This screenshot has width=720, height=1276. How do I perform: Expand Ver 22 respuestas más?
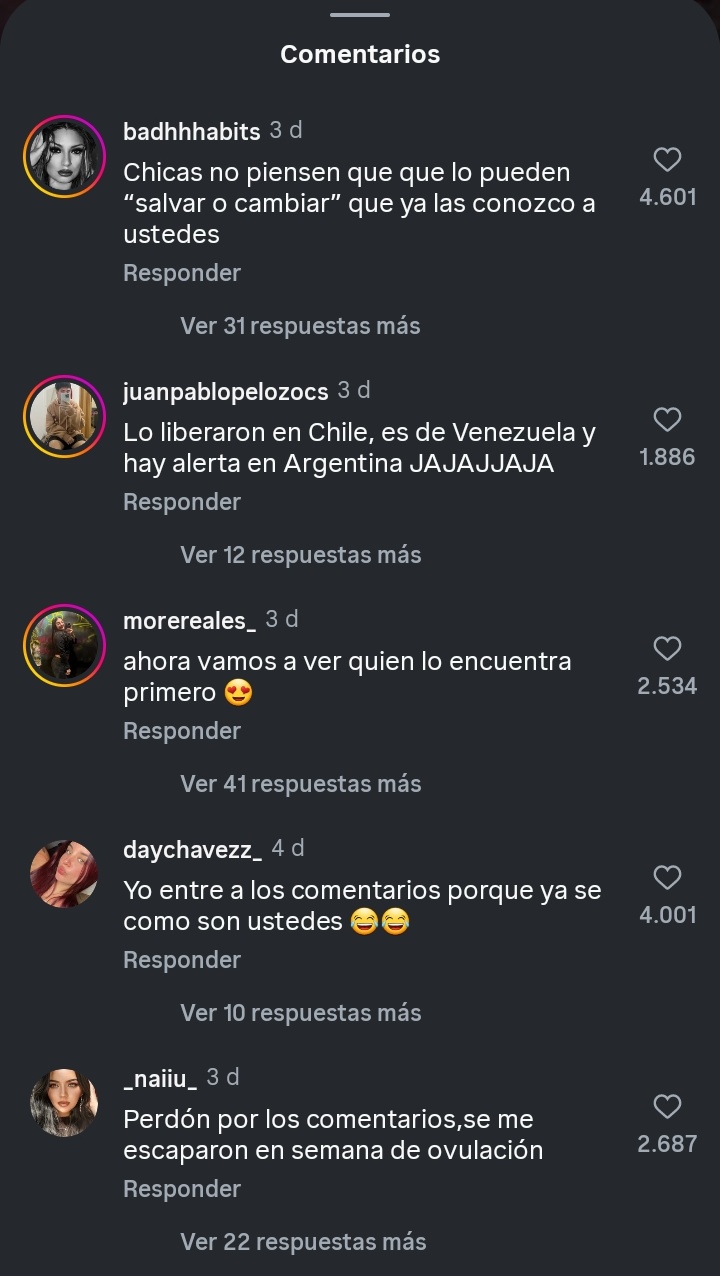[x=303, y=1242]
